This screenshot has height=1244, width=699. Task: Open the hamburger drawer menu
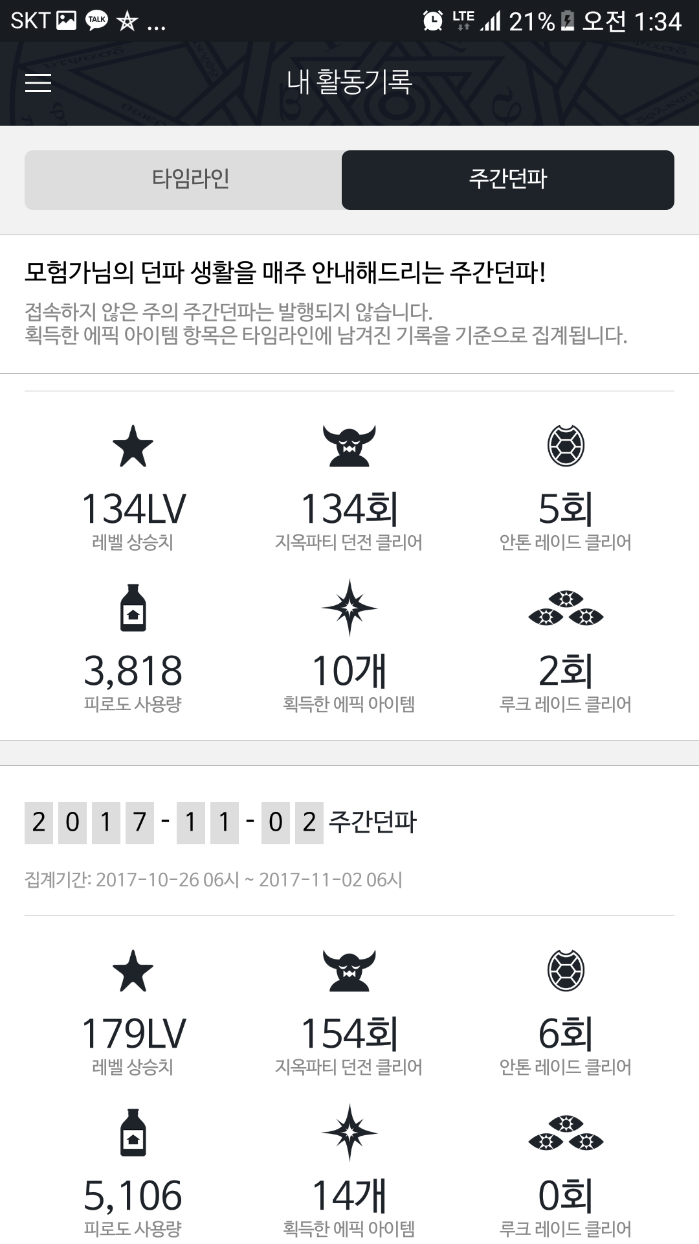[38, 83]
